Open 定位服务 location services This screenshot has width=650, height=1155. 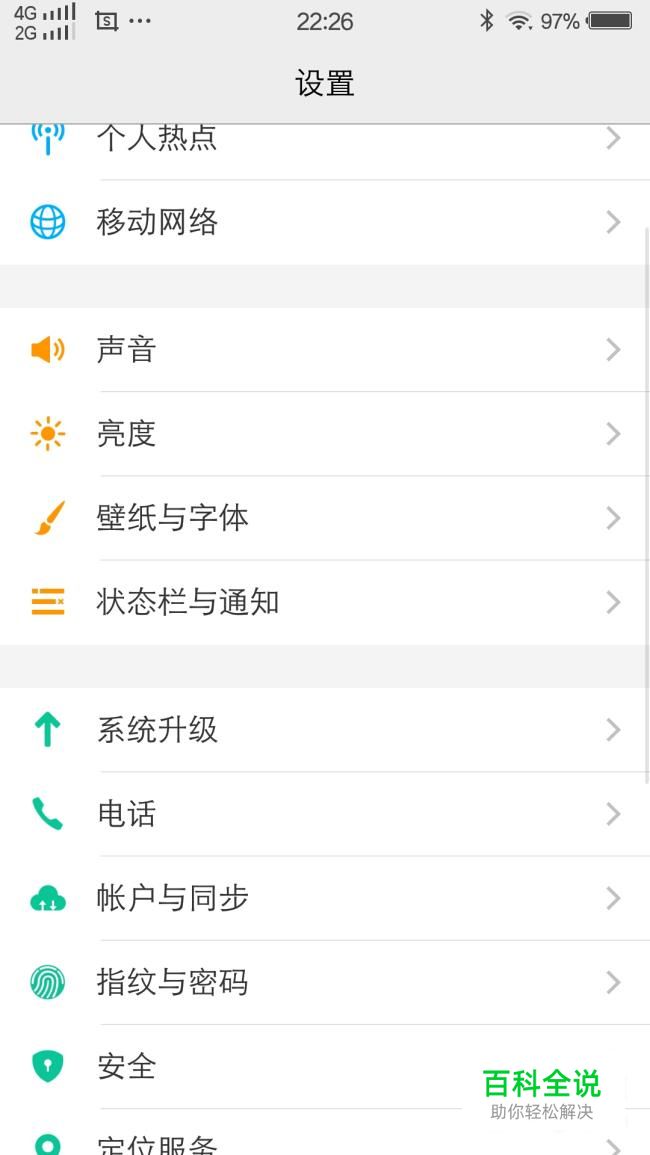(300, 1142)
